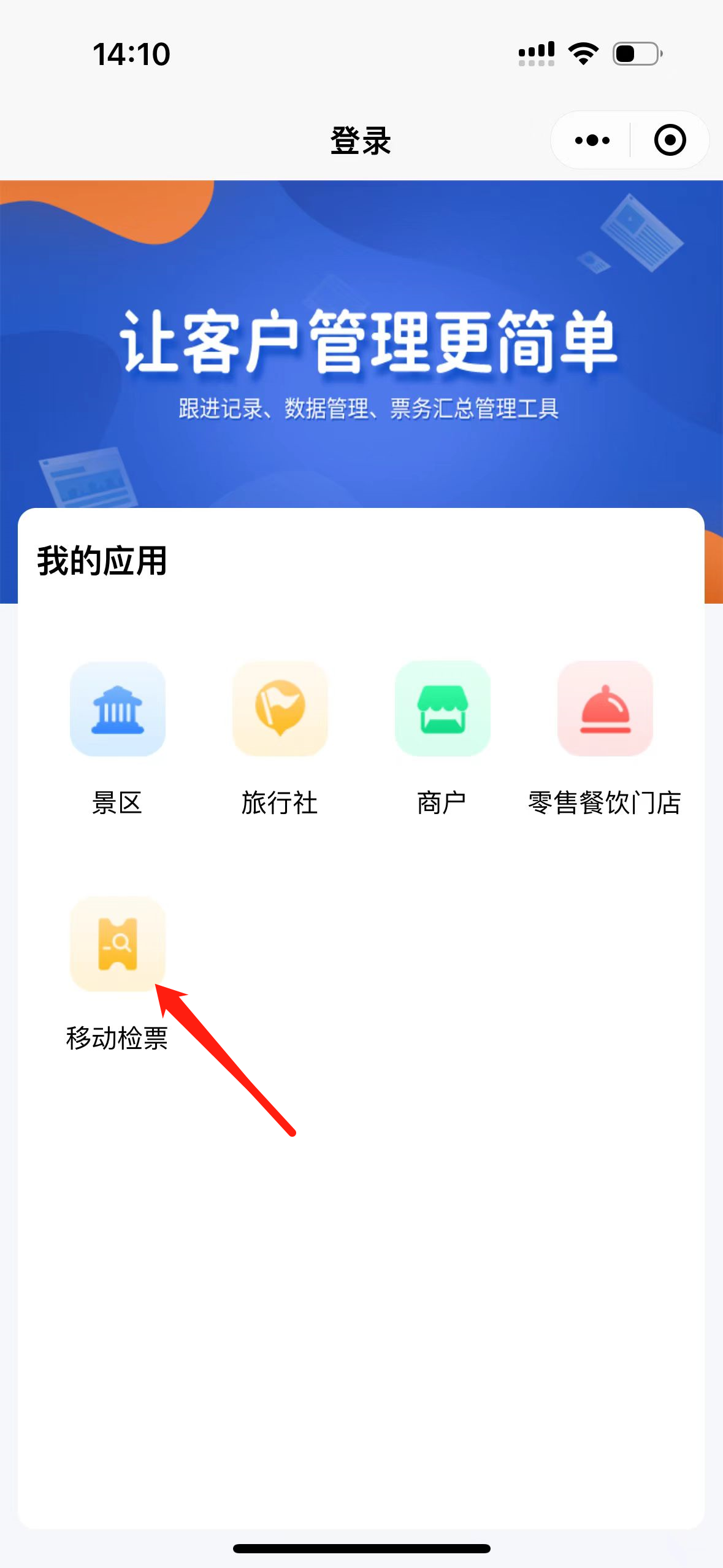Select the 旅行社 app
The image size is (723, 1568).
click(x=280, y=709)
